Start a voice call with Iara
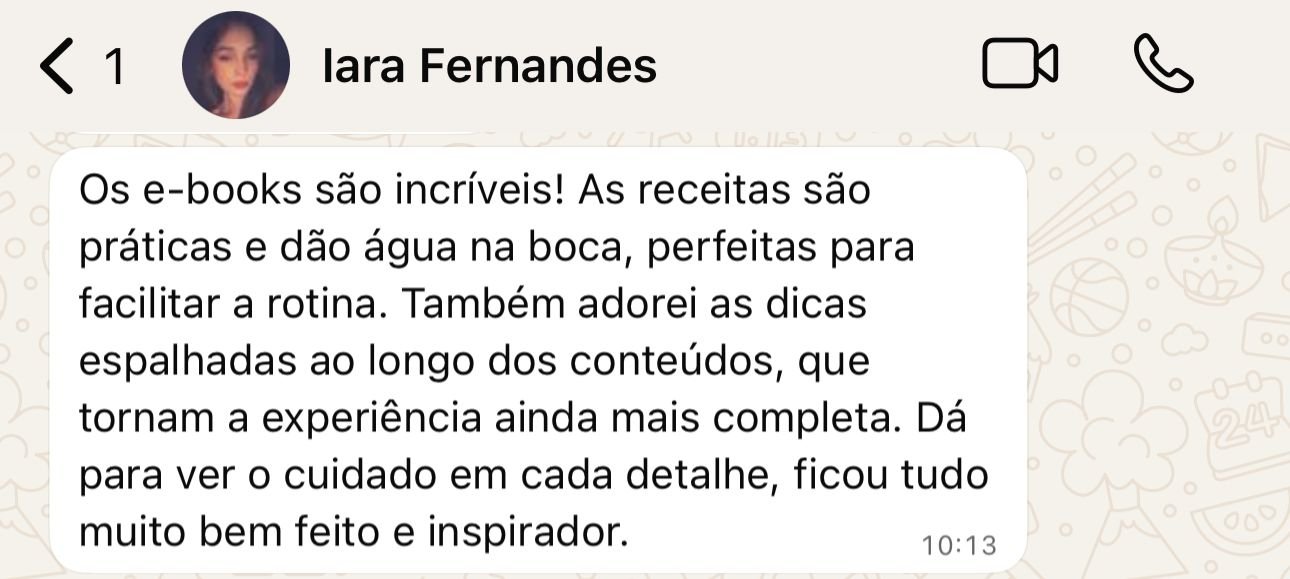Viewport: 1290px width, 579px height. [x=1163, y=66]
